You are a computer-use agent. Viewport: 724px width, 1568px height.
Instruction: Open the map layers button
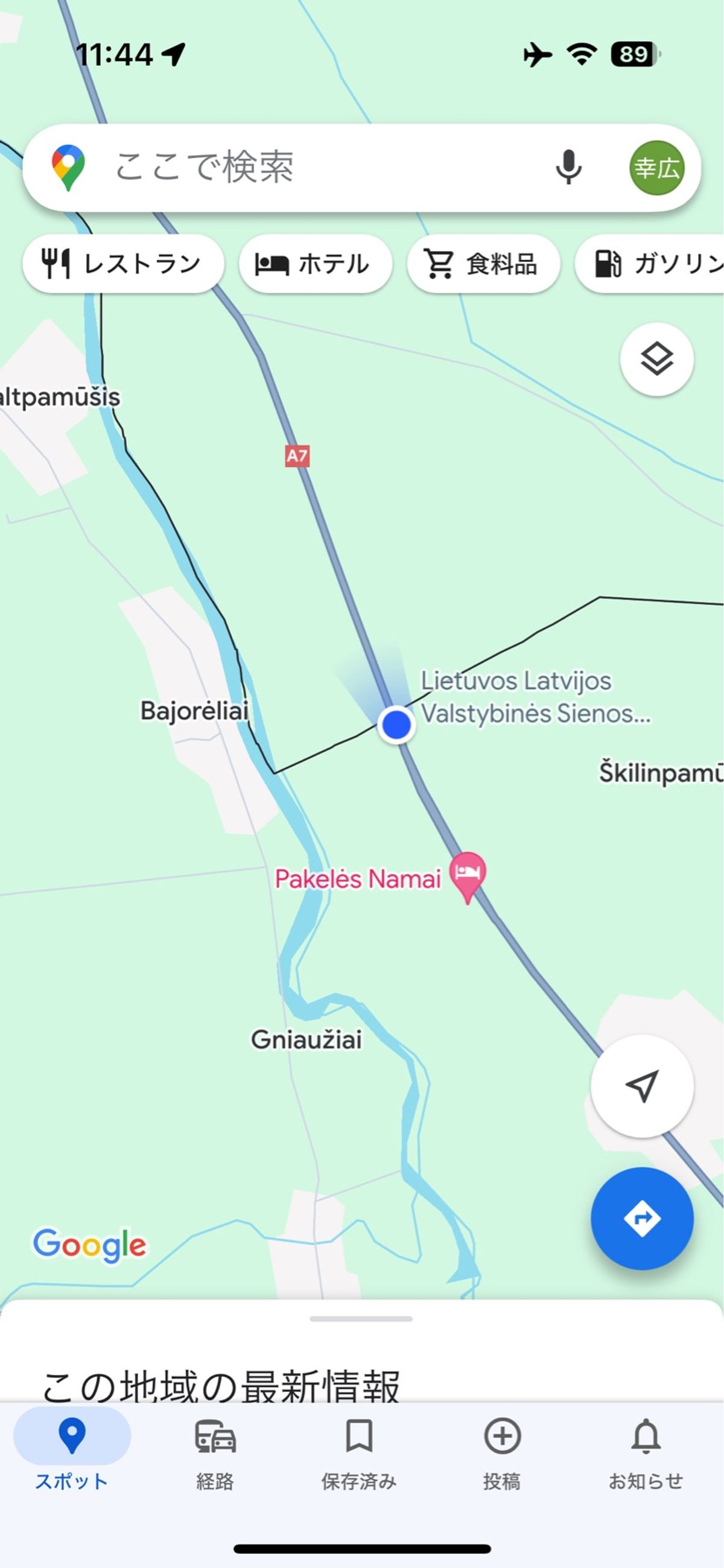point(656,359)
